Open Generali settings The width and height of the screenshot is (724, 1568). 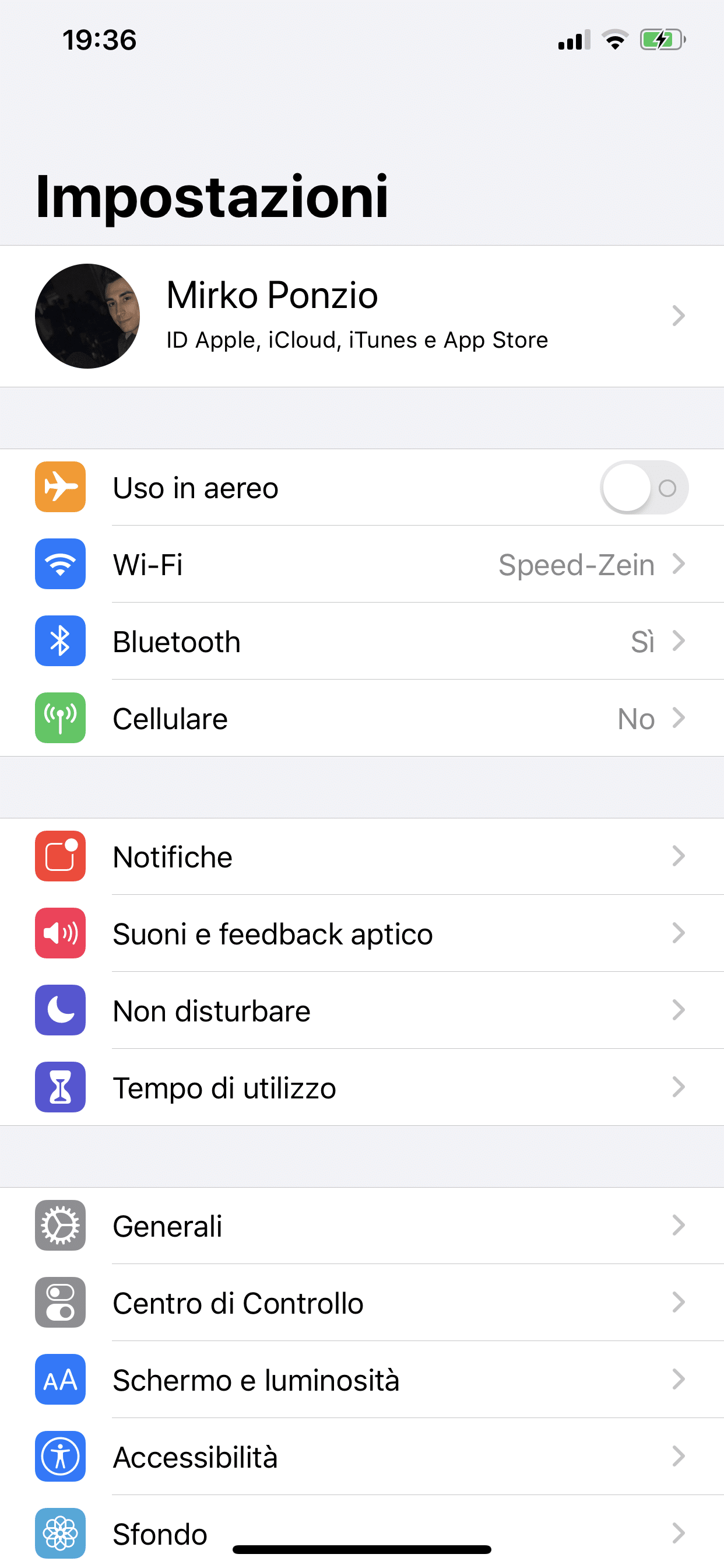coord(362,1226)
